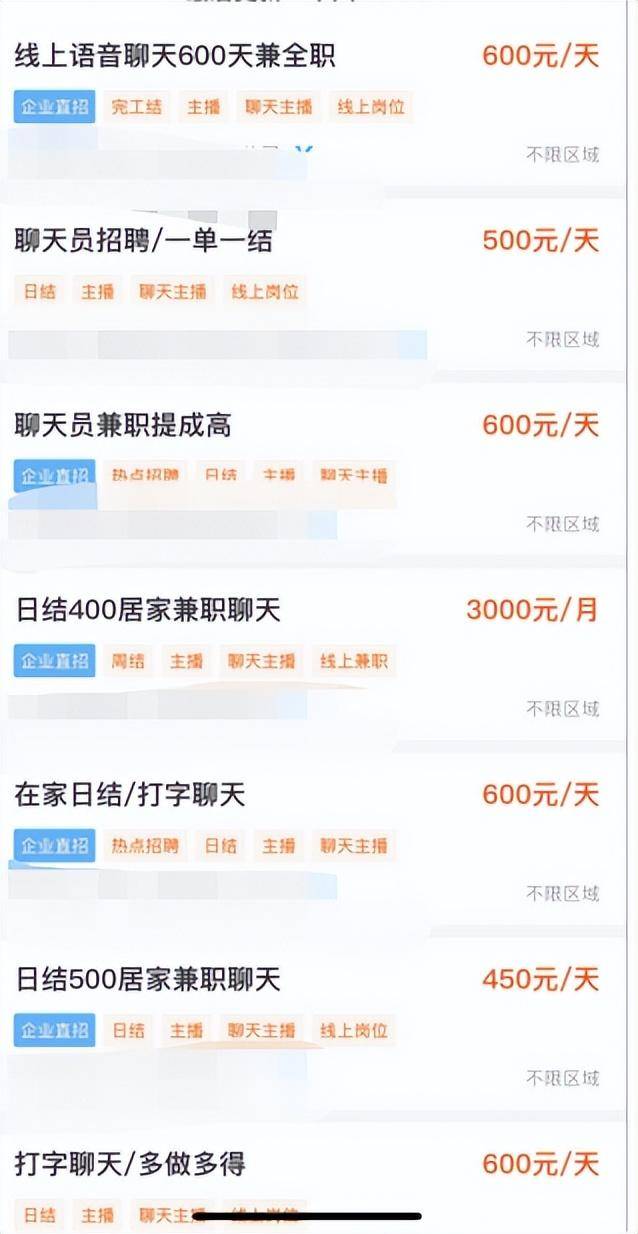Image resolution: width=638 pixels, height=1234 pixels.
Task: Open the 打字聊天/多做多得 job posting
Action: coord(130,1164)
